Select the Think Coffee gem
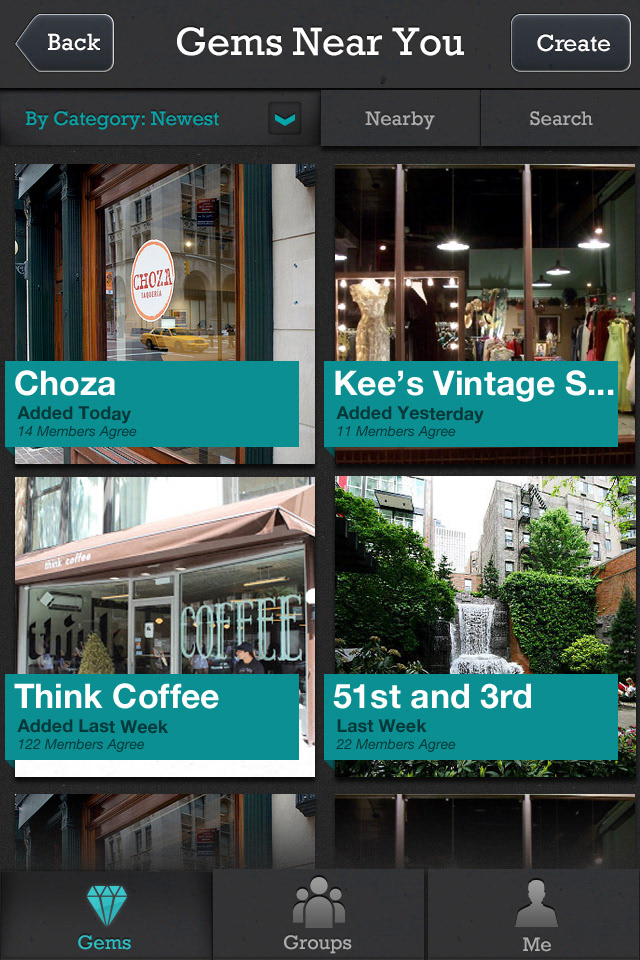The image size is (640, 960). tap(165, 626)
